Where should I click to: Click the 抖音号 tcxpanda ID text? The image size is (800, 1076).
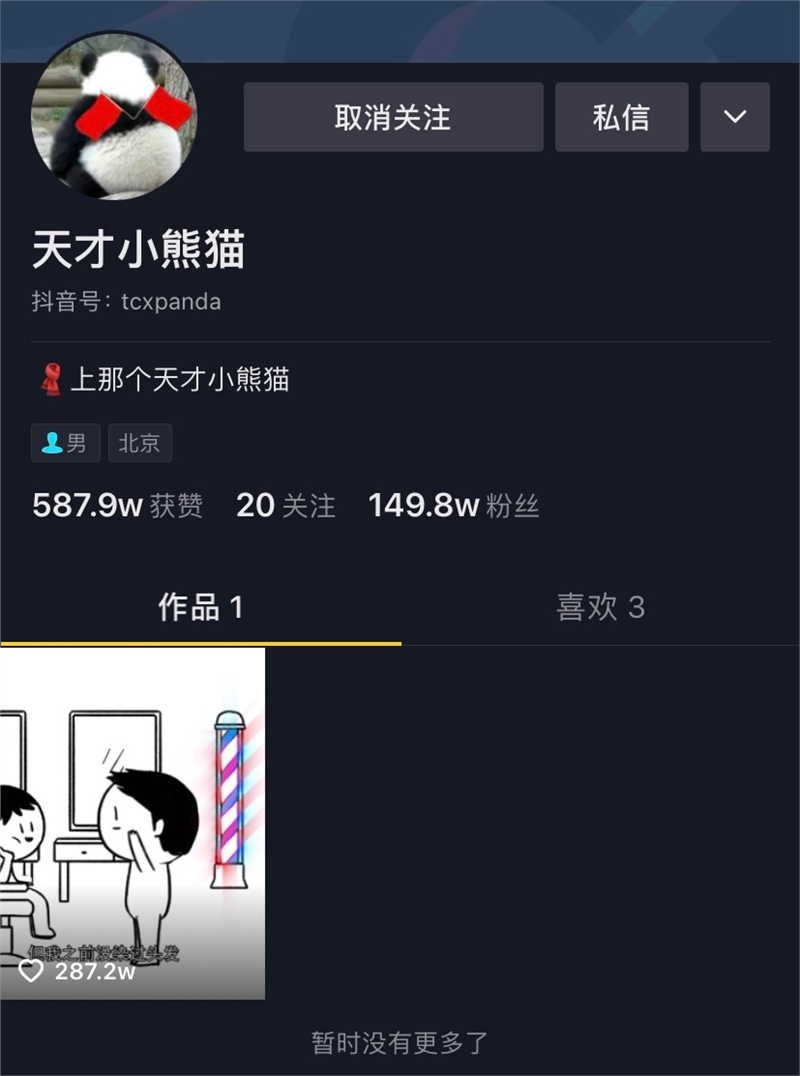pyautogui.click(x=125, y=302)
